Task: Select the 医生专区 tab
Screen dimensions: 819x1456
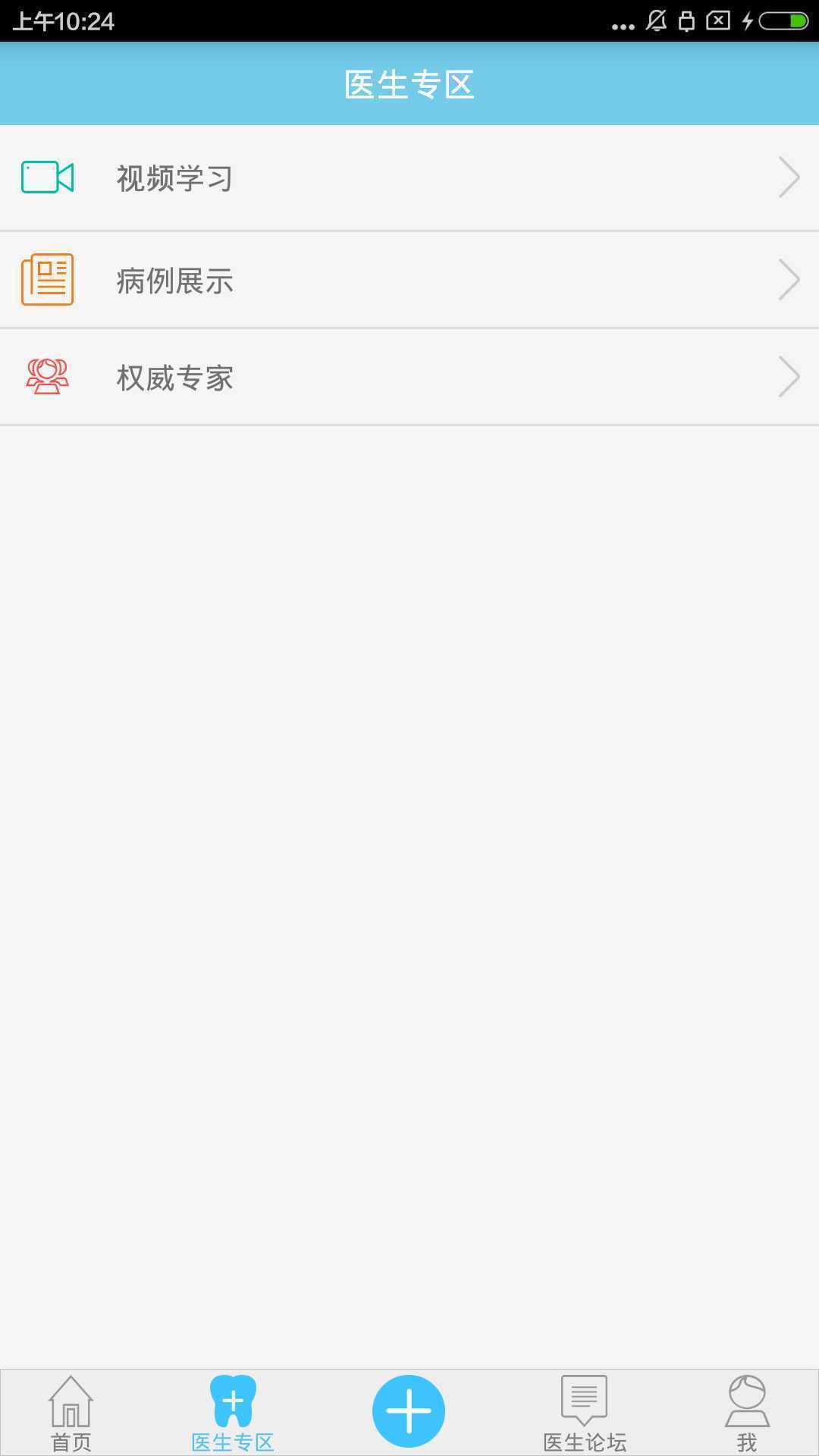Action: click(x=233, y=1414)
